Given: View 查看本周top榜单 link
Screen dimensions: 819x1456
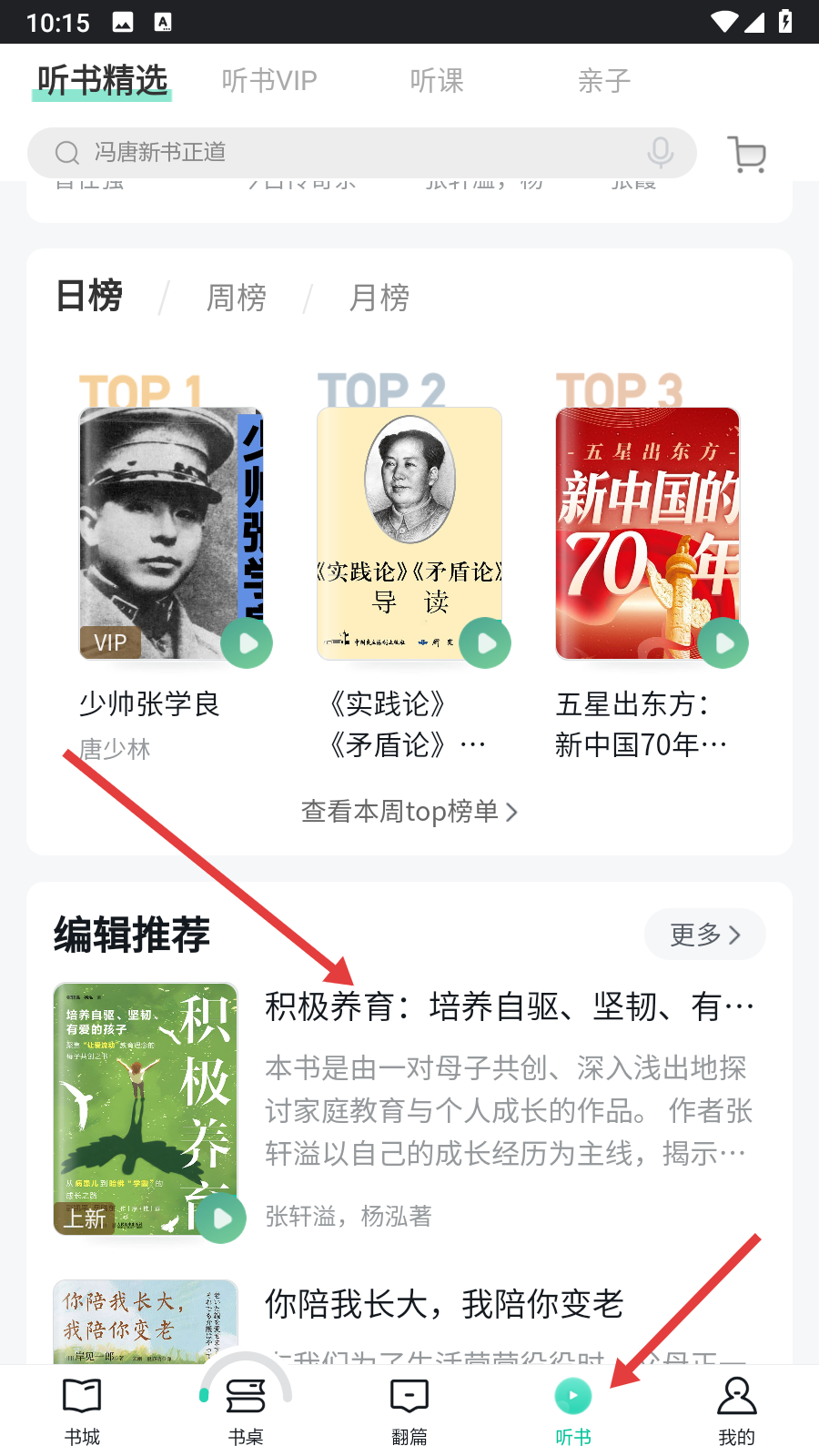Looking at the screenshot, I should coord(409,811).
